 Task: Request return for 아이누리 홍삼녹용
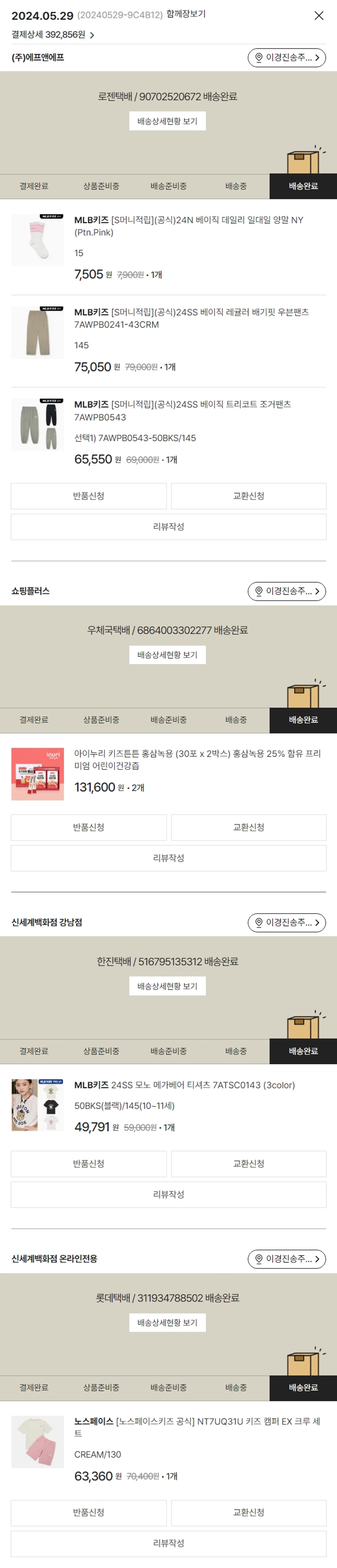(x=88, y=827)
